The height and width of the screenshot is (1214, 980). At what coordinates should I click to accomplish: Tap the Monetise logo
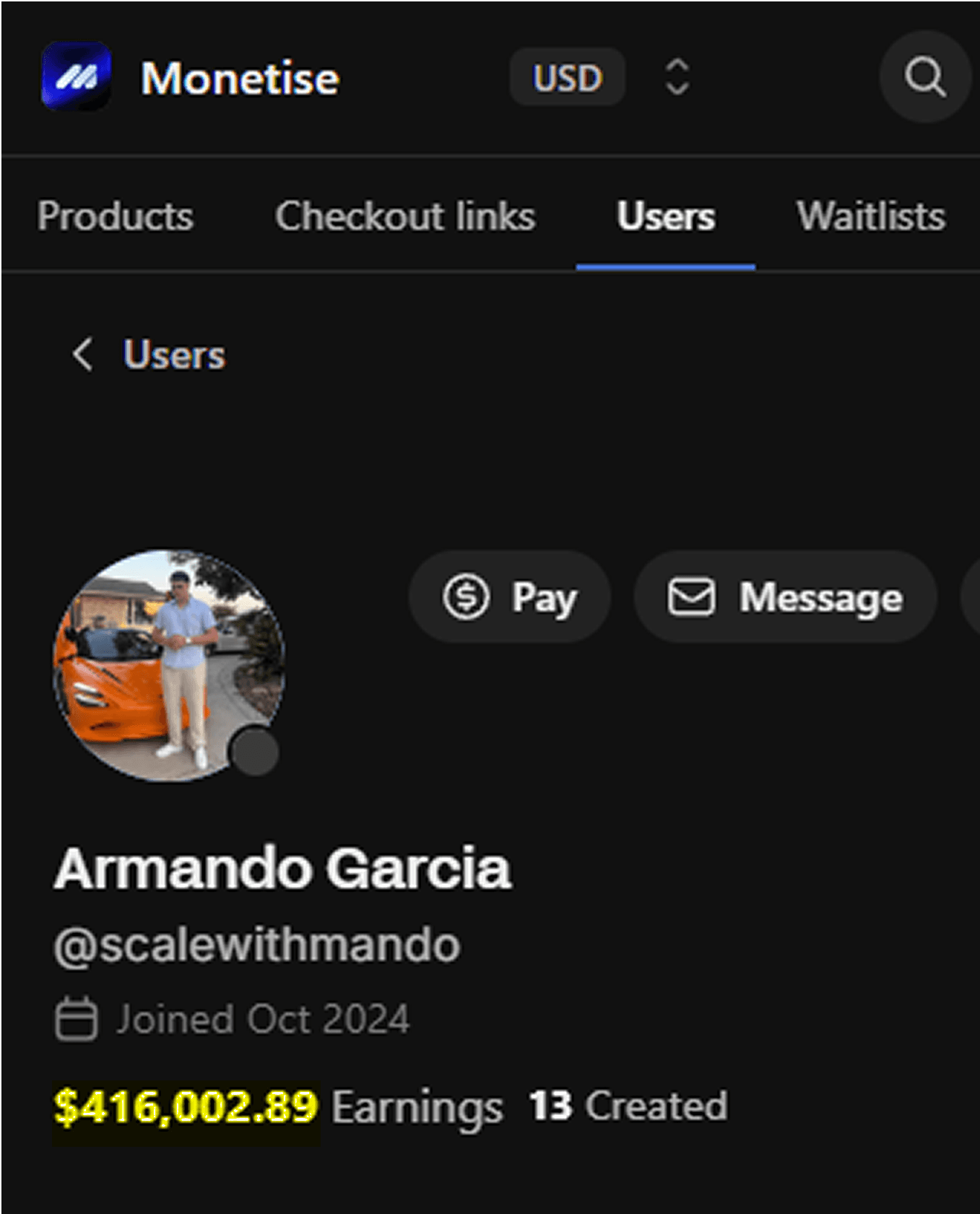click(77, 77)
